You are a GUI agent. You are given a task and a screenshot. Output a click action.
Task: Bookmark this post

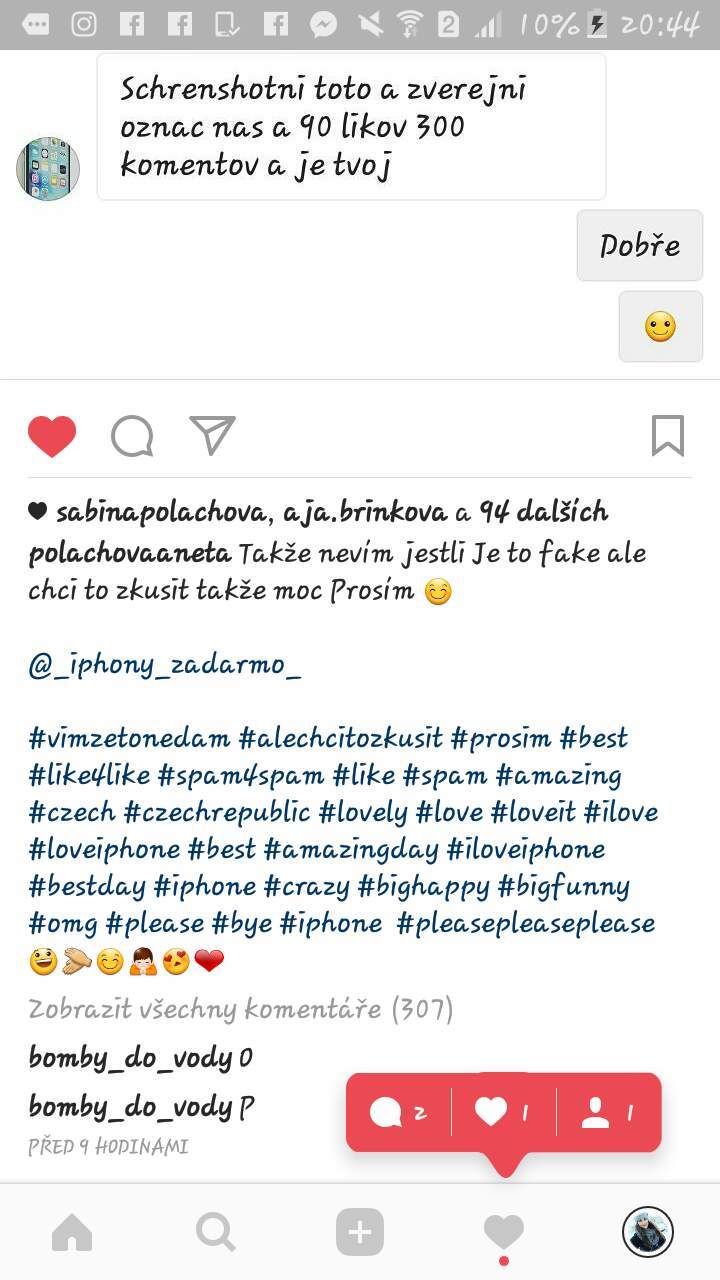click(x=668, y=436)
